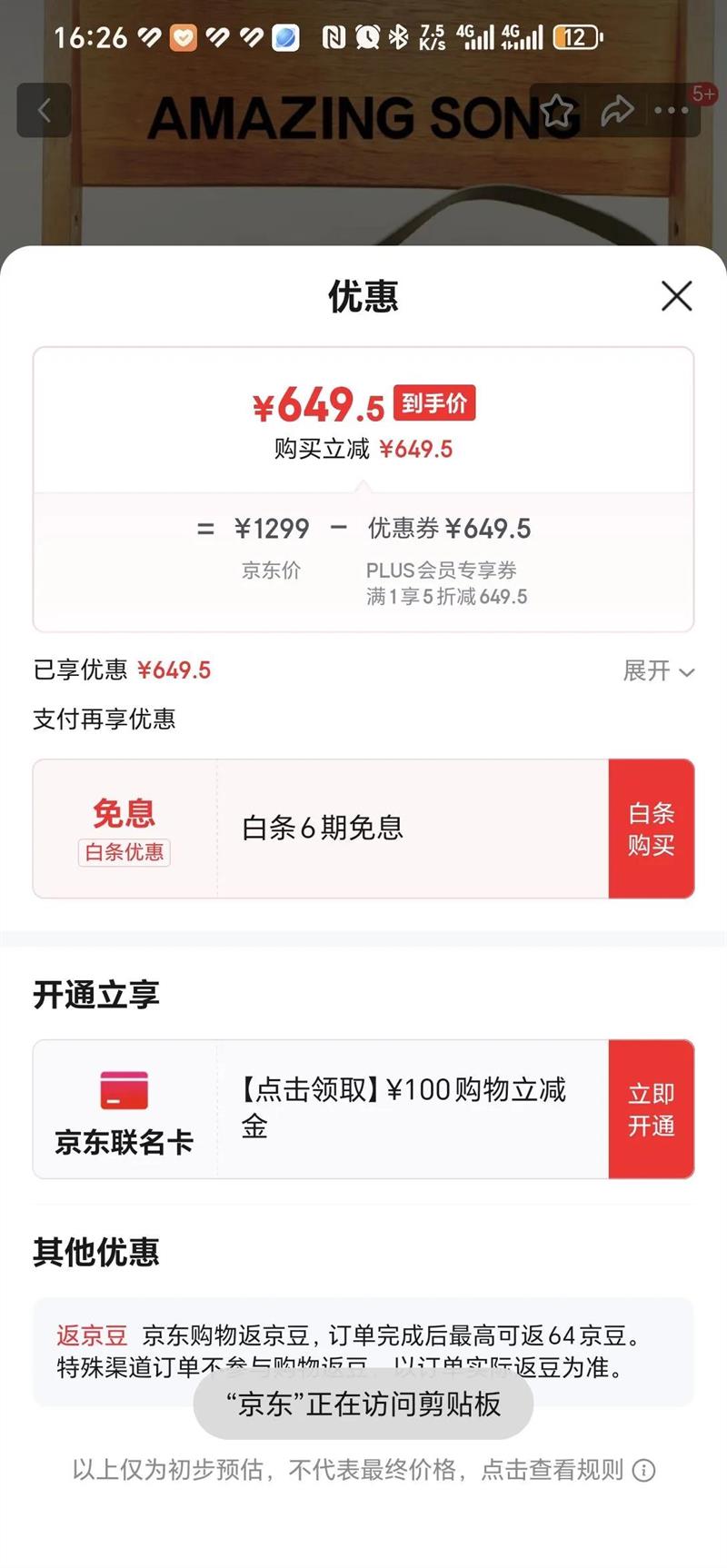Viewport: 727px width, 1568px height.
Task: Tap the 白条购买 button
Action: click(651, 829)
